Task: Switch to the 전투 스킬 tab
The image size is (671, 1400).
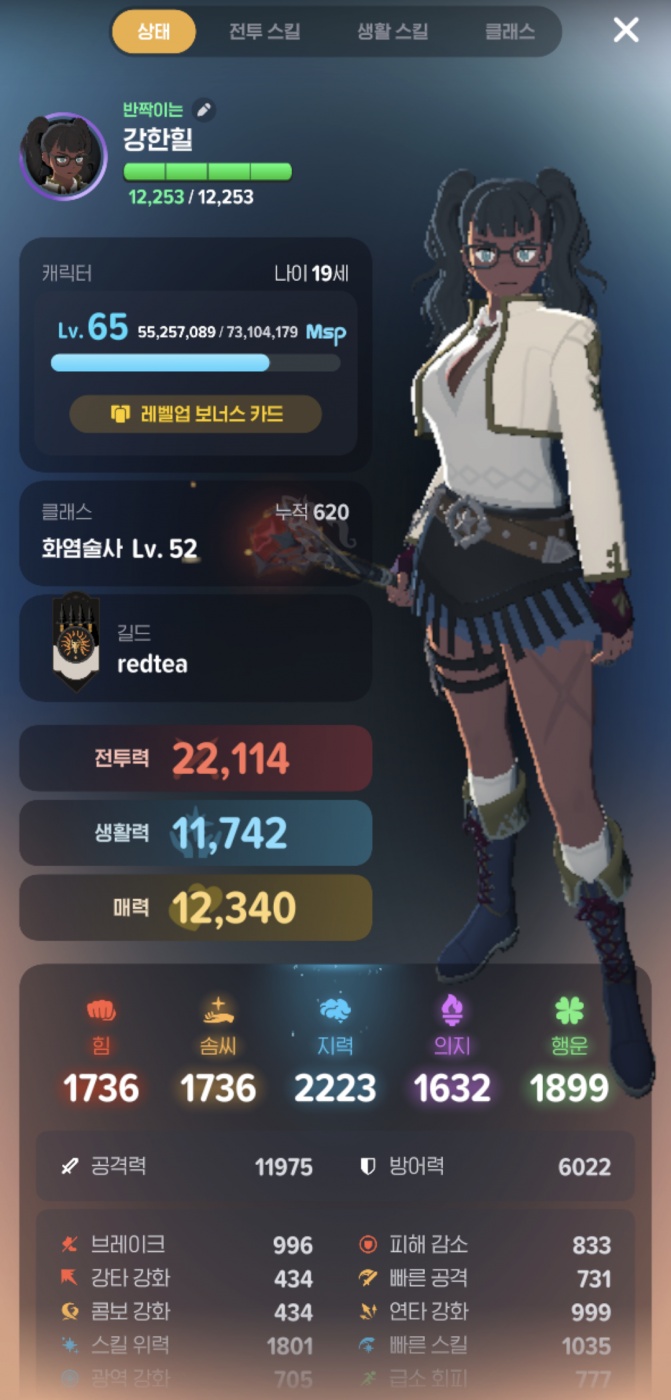Action: pos(264,31)
